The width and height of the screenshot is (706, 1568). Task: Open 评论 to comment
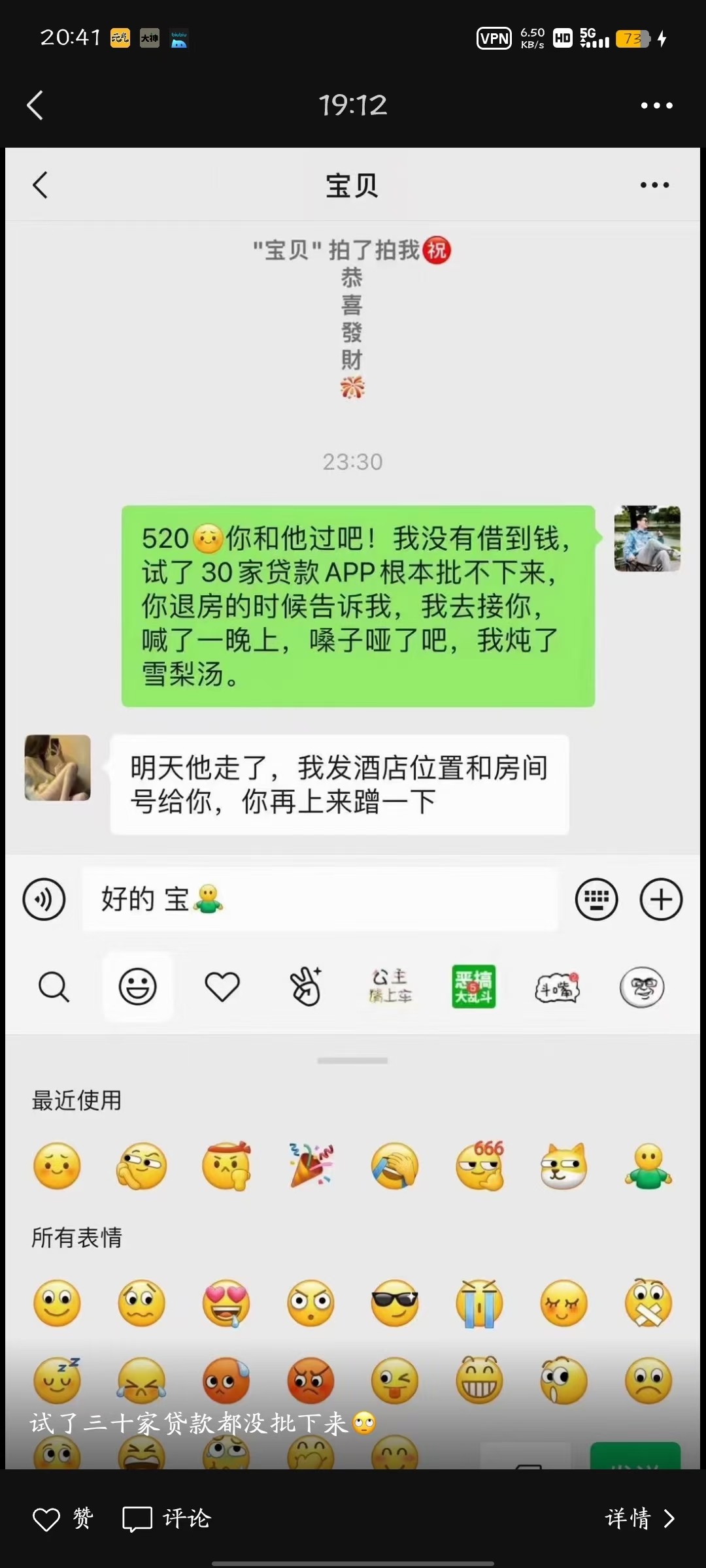tap(167, 1519)
